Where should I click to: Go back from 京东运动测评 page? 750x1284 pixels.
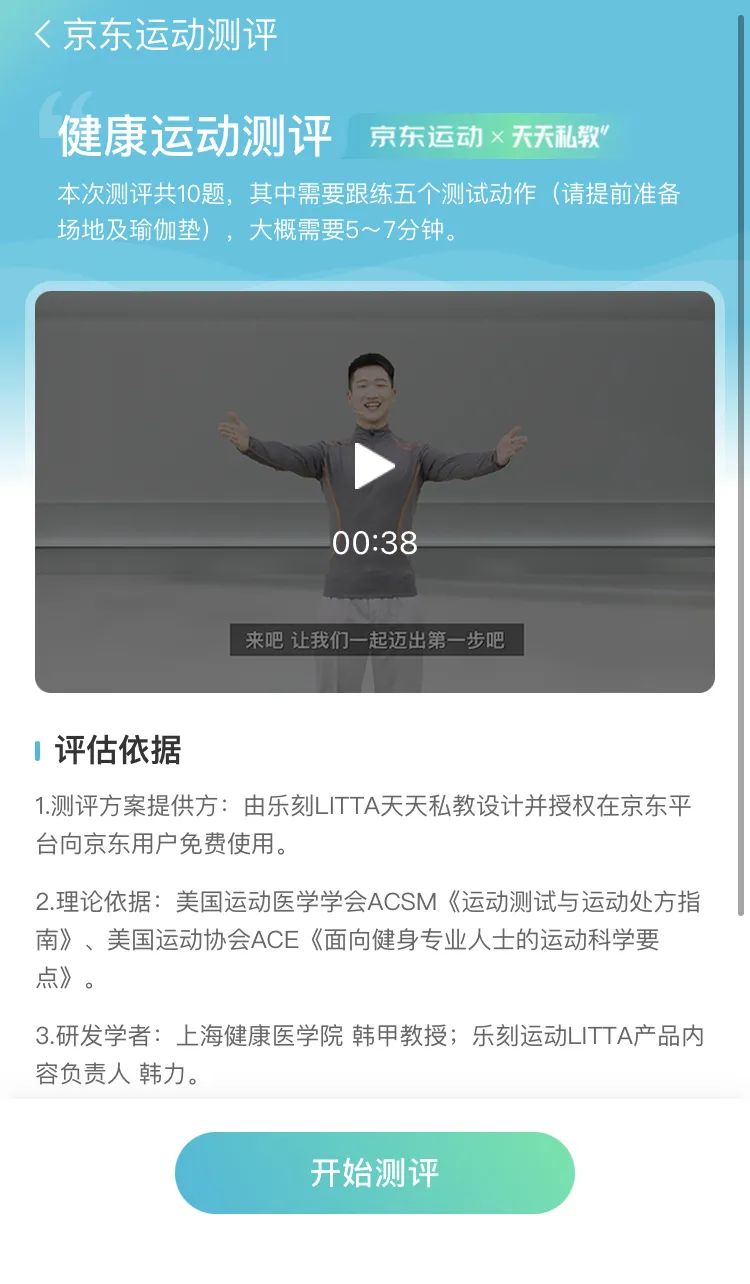pyautogui.click(x=42, y=35)
